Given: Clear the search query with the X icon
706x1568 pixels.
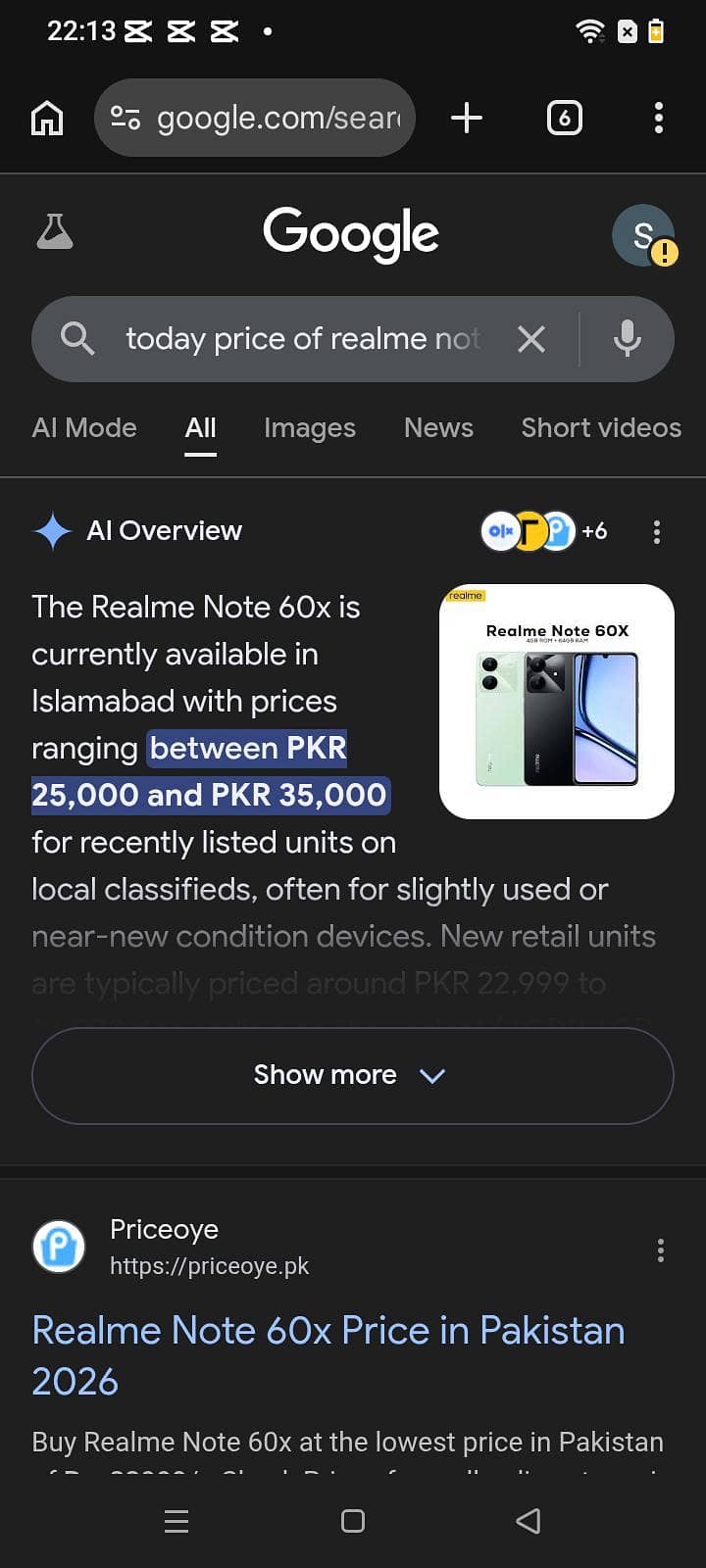Looking at the screenshot, I should [531, 339].
